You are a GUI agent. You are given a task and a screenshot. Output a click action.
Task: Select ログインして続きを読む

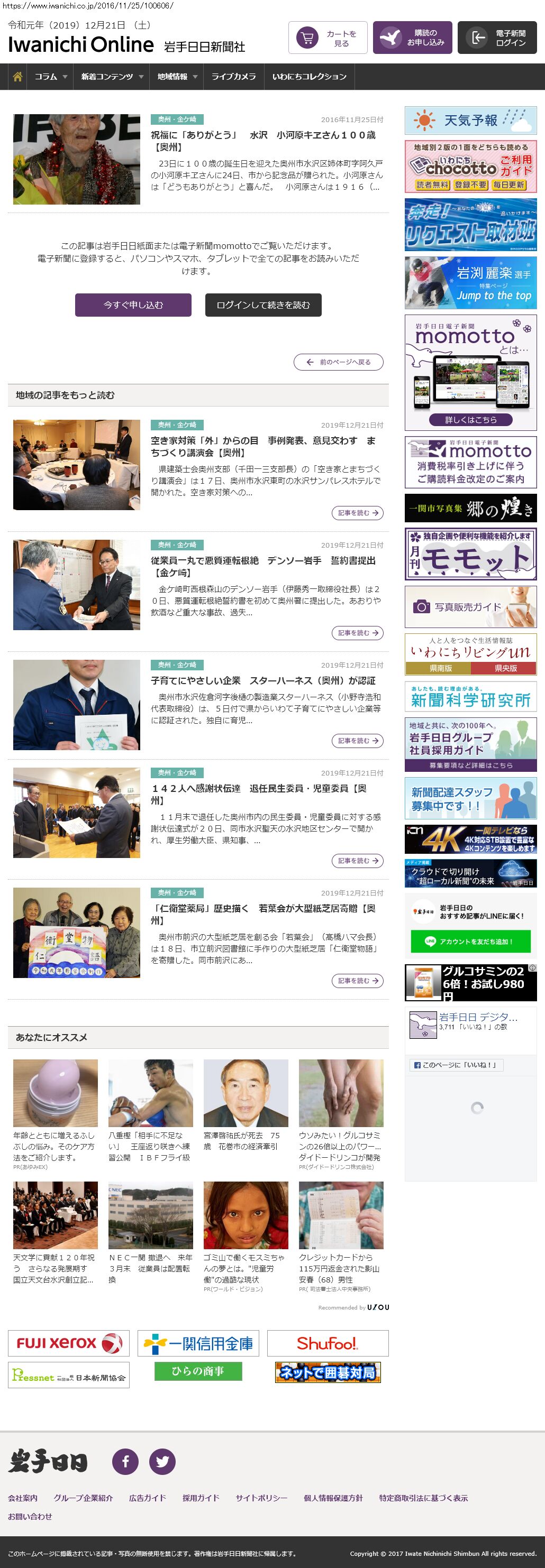[x=263, y=305]
